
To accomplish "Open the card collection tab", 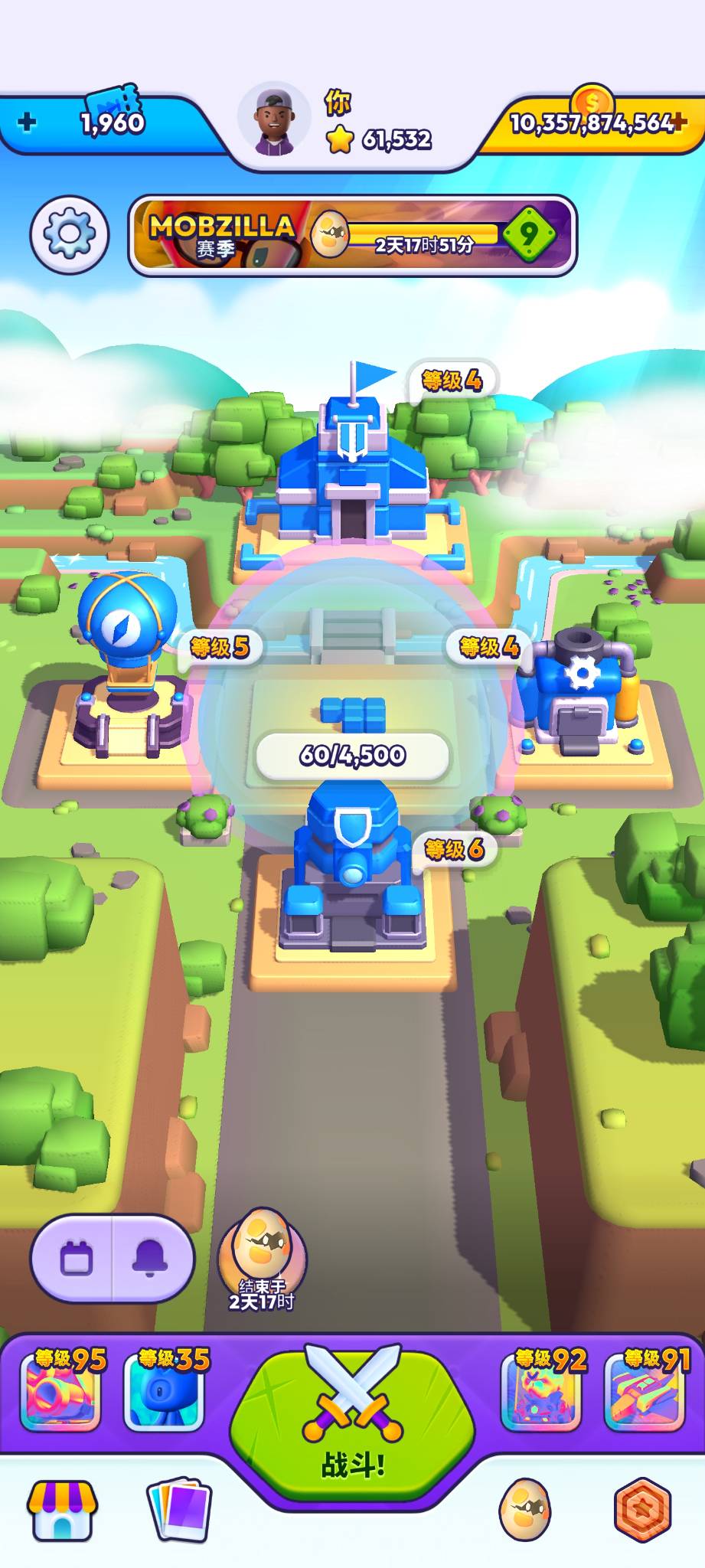I will [179, 1510].
